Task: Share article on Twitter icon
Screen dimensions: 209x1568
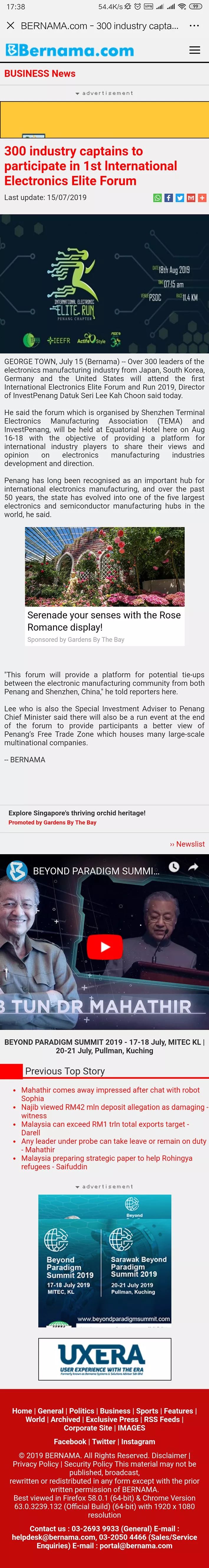Action: click(180, 198)
